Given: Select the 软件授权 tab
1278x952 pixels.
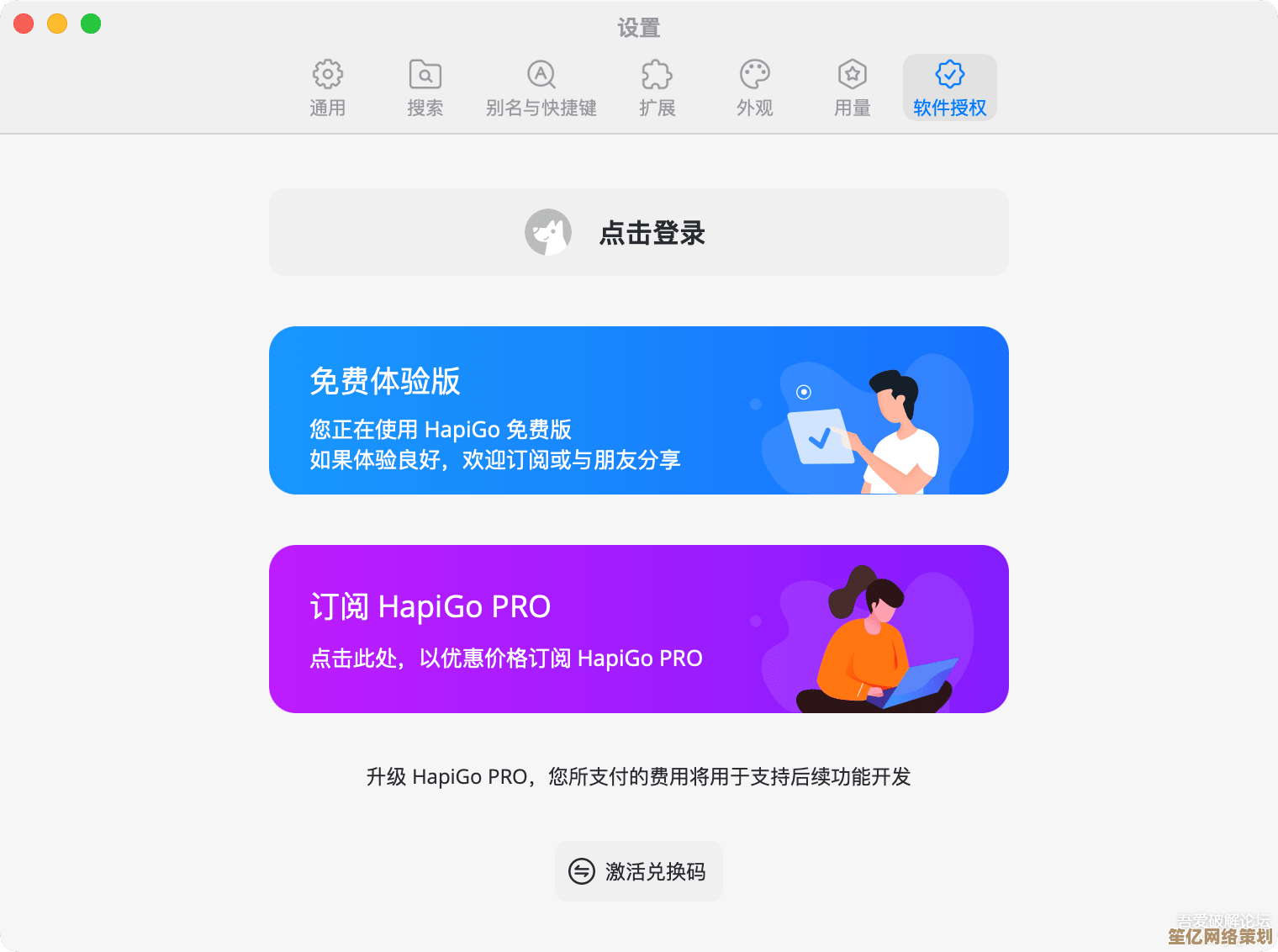Looking at the screenshot, I should point(949,87).
